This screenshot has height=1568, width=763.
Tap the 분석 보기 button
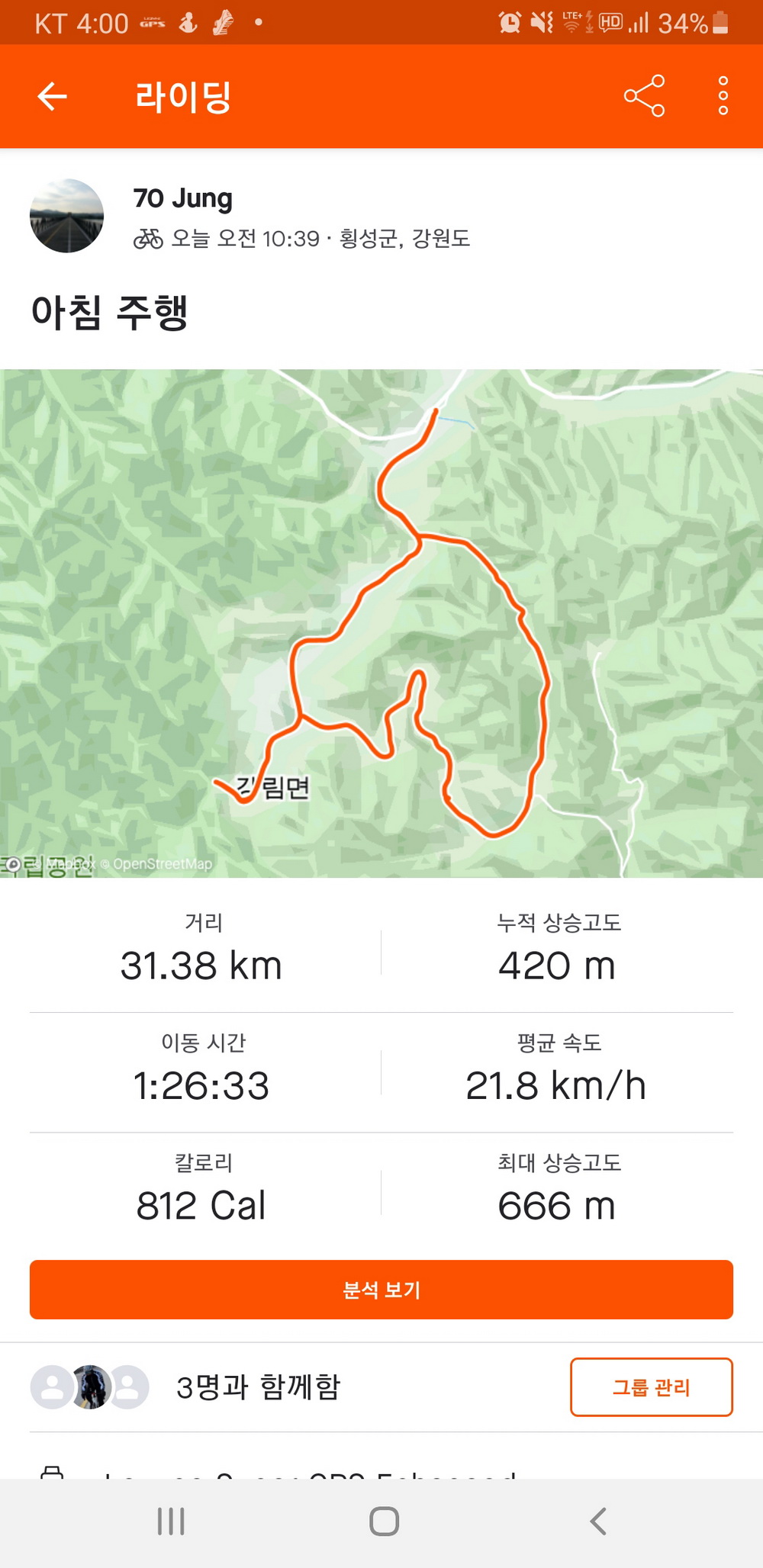[381, 1290]
